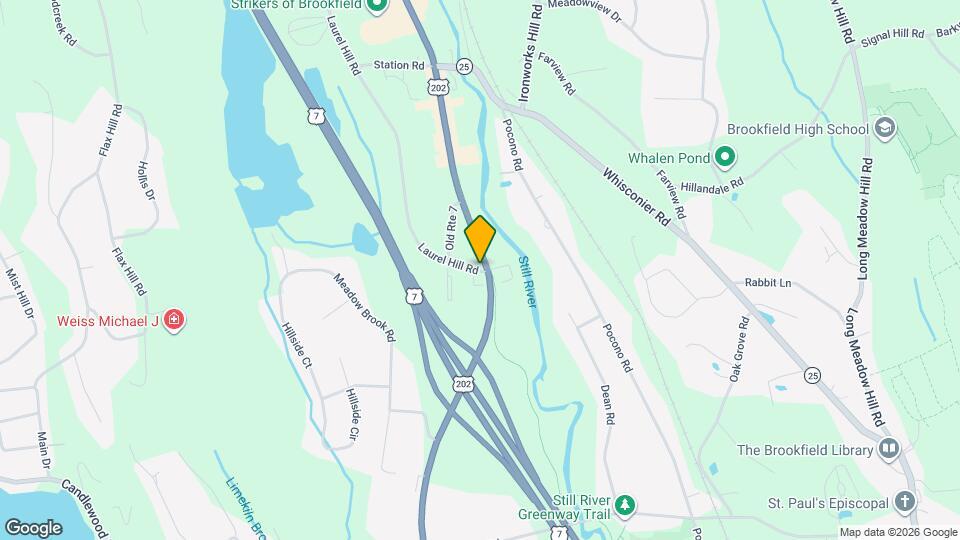Image resolution: width=960 pixels, height=540 pixels.
Task: Select the Weiss Michael J medical pin
Action: pyautogui.click(x=175, y=320)
